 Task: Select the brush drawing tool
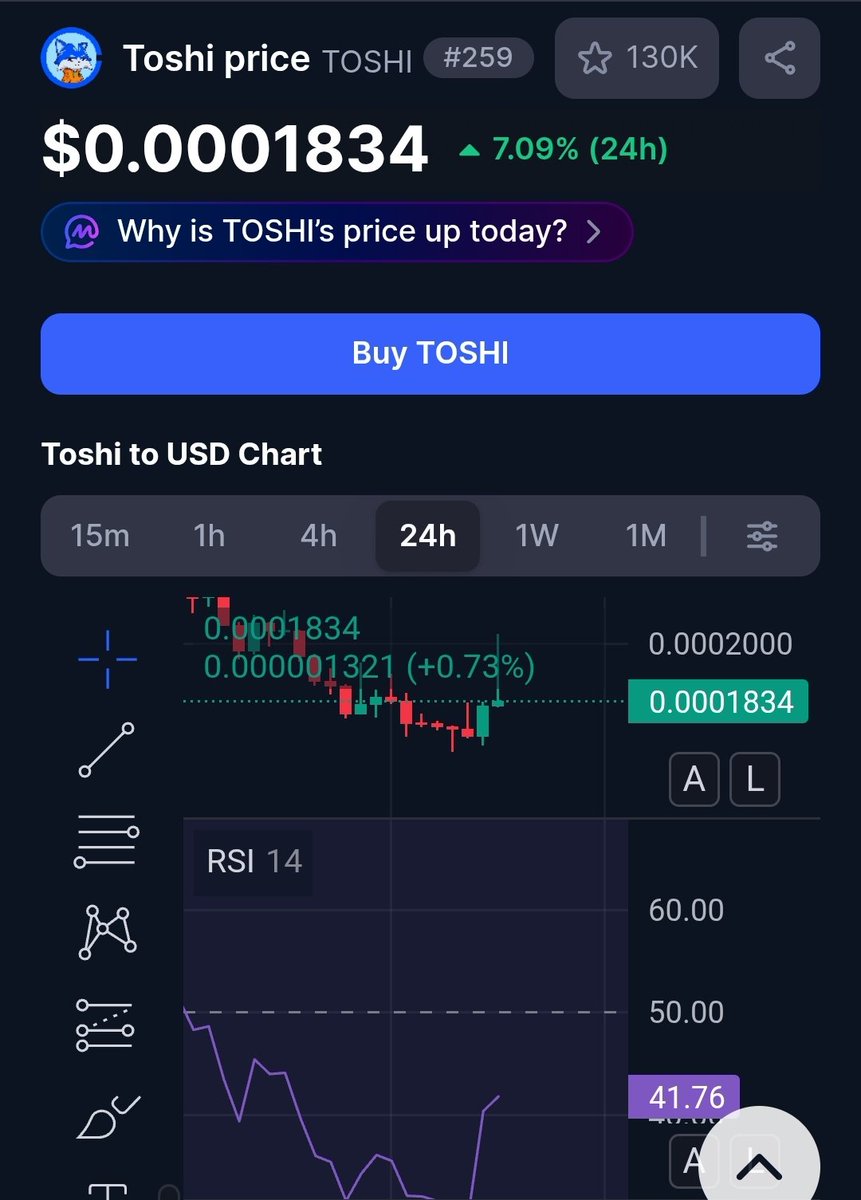click(107, 1117)
